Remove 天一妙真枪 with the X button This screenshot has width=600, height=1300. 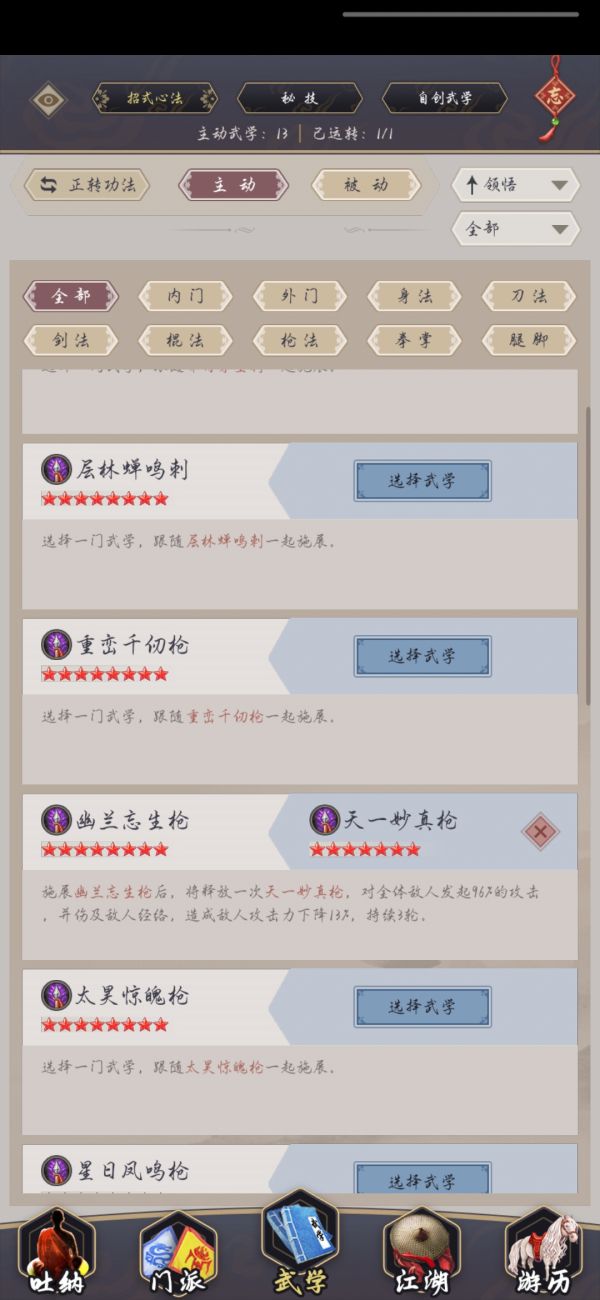pos(541,831)
